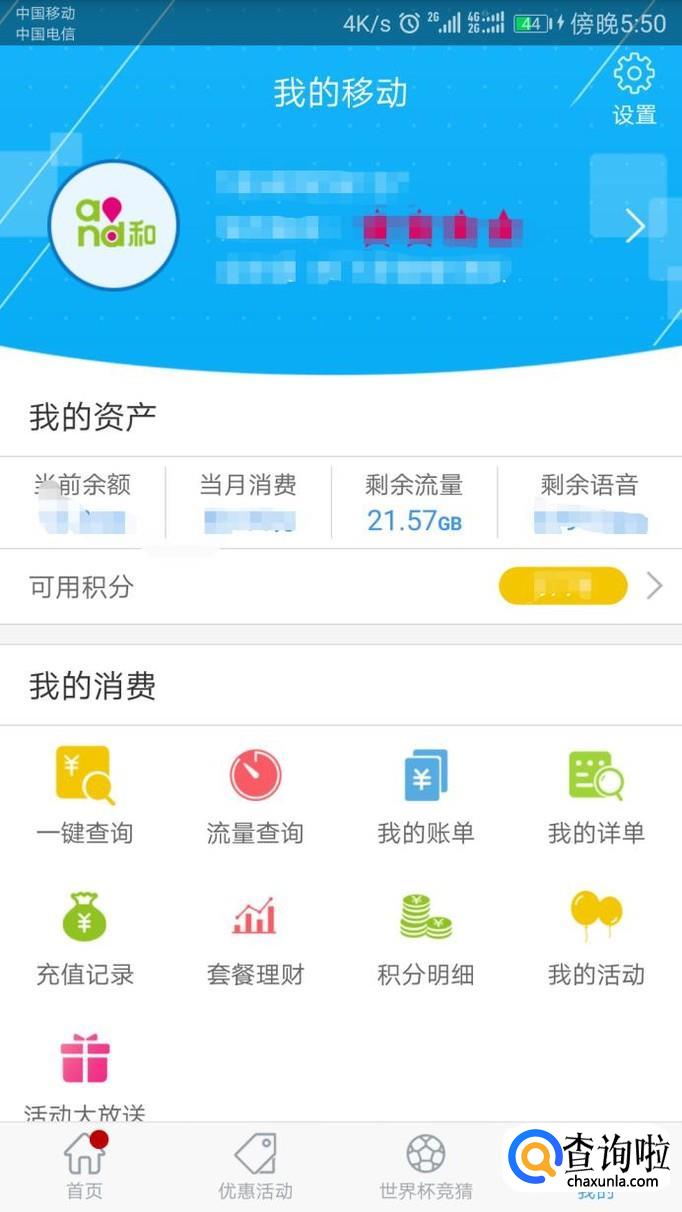Select 套餐理财
This screenshot has width=682, height=1212.
click(x=255, y=937)
